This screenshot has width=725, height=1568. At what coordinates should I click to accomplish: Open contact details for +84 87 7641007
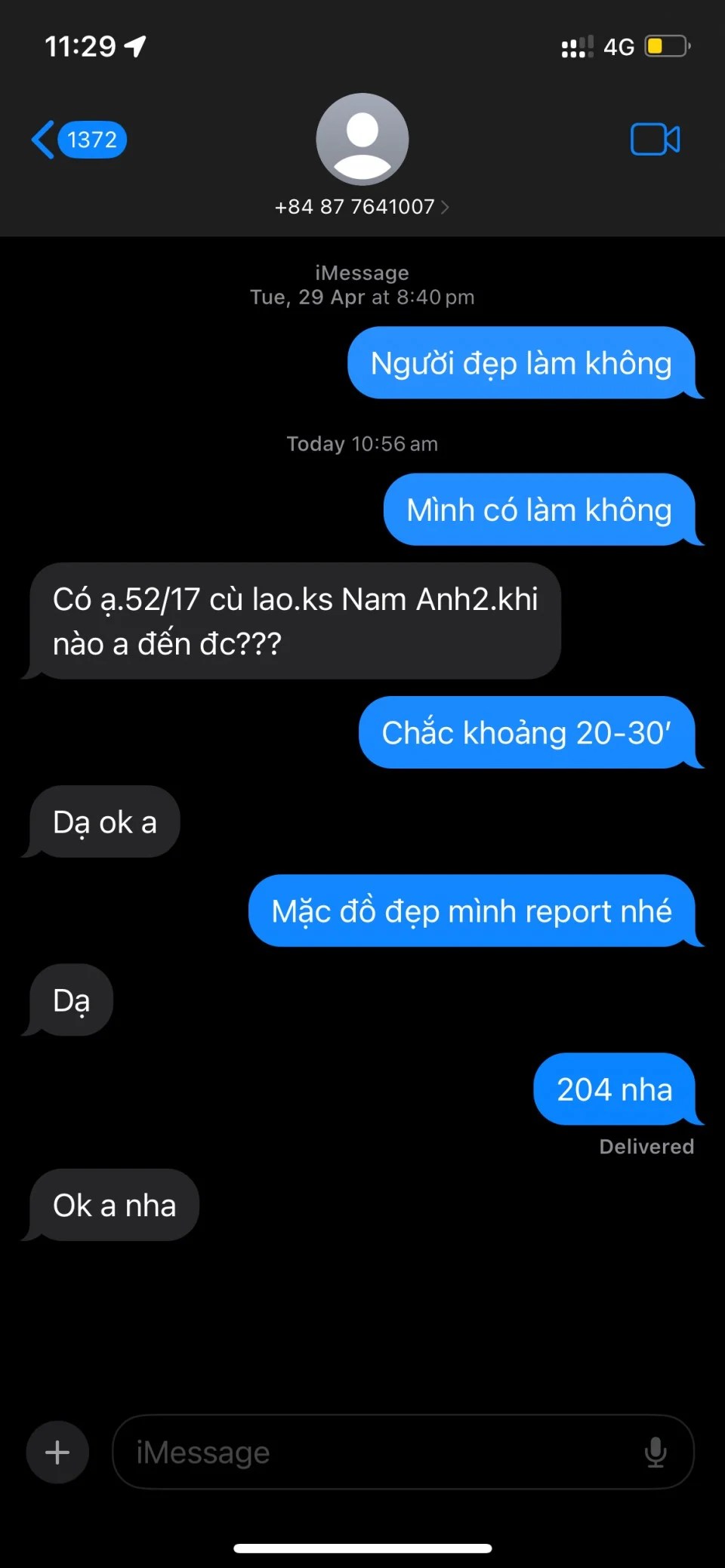coord(362,206)
